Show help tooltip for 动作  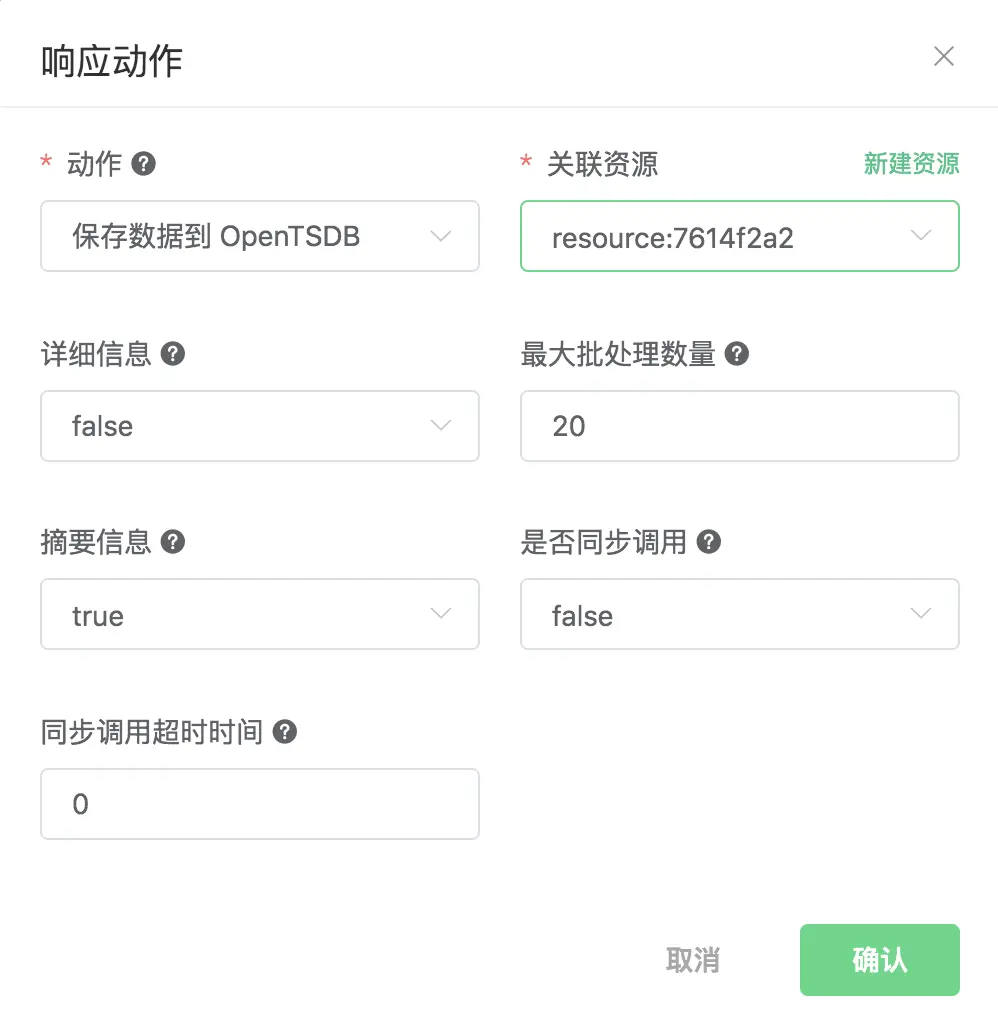tap(144, 163)
